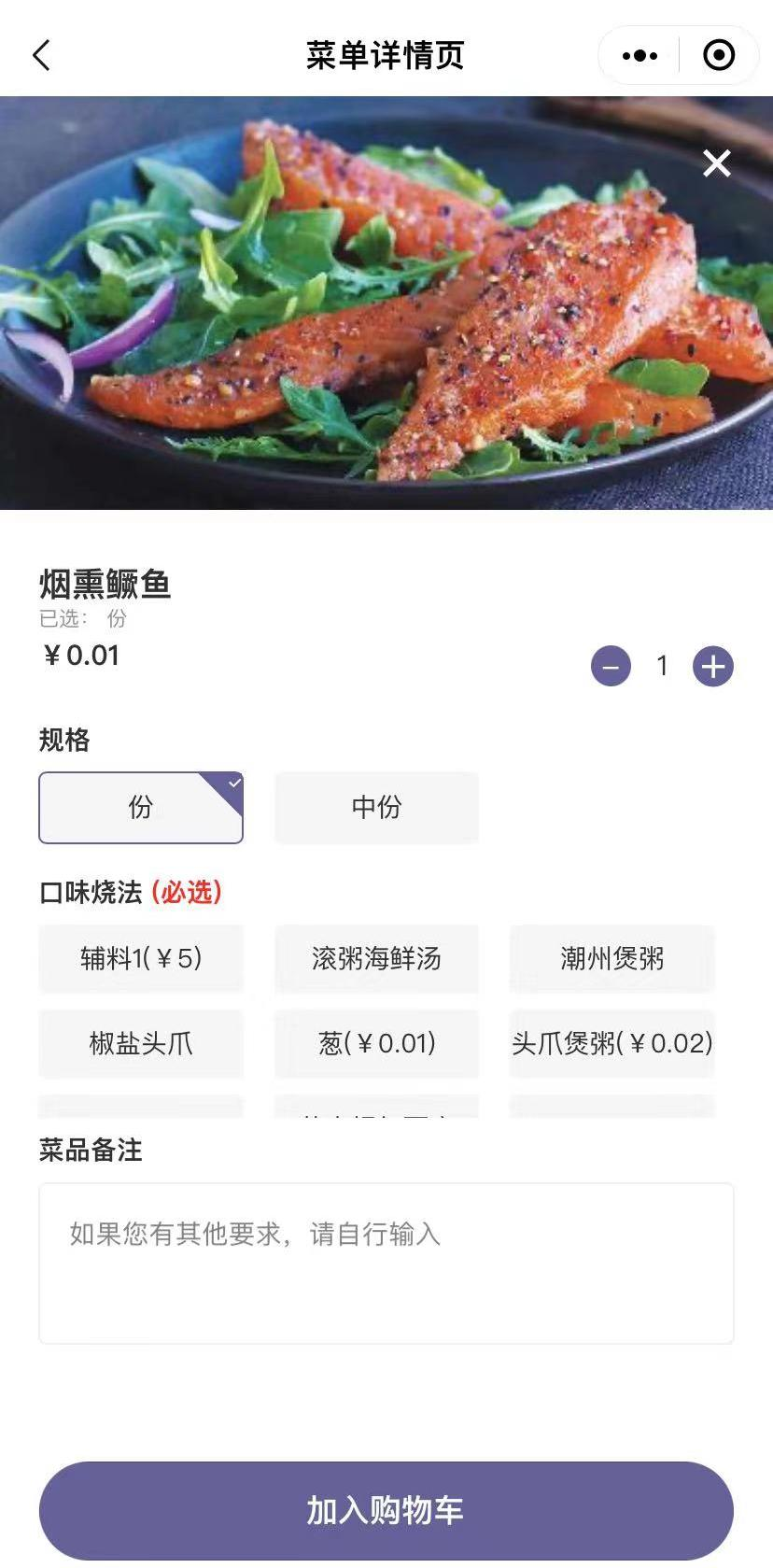This screenshot has width=773, height=1568.
Task: Focus the 菜品备注 remarks text field
Action: point(386,1263)
